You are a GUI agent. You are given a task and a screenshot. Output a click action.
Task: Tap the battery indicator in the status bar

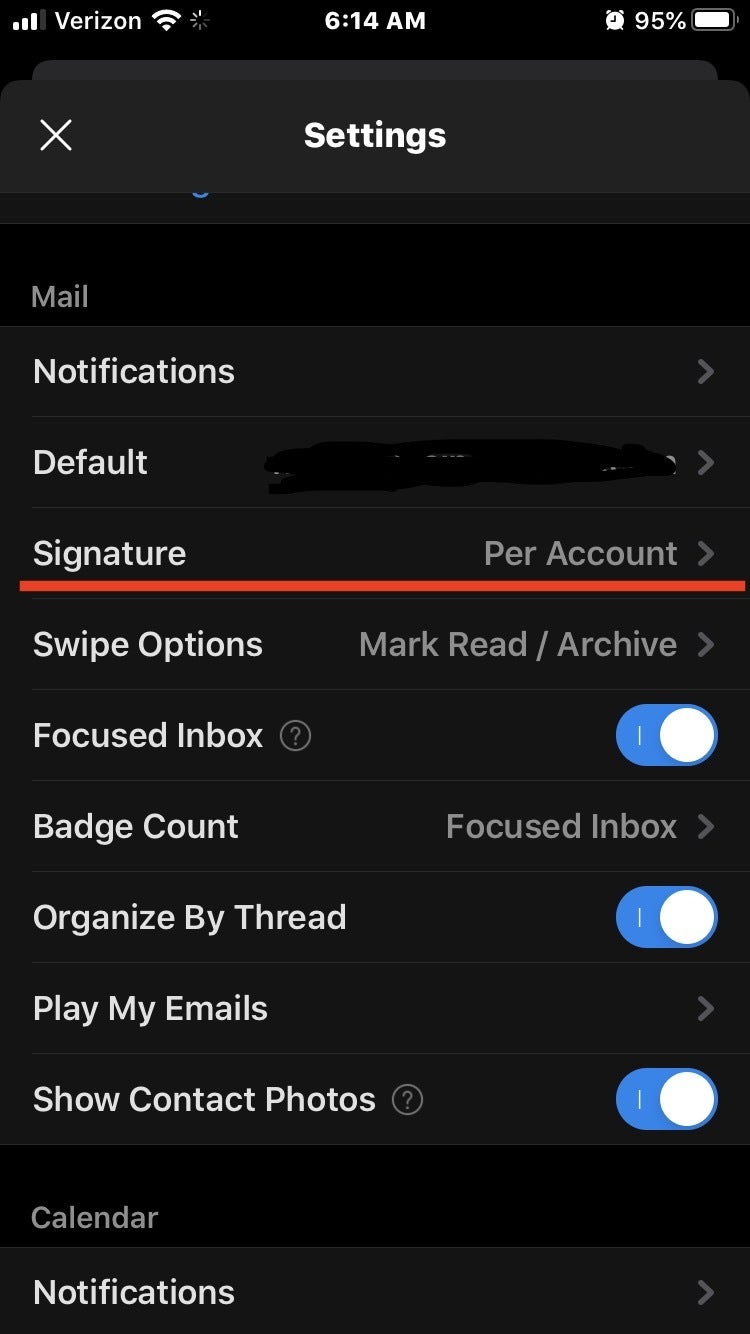[x=713, y=19]
